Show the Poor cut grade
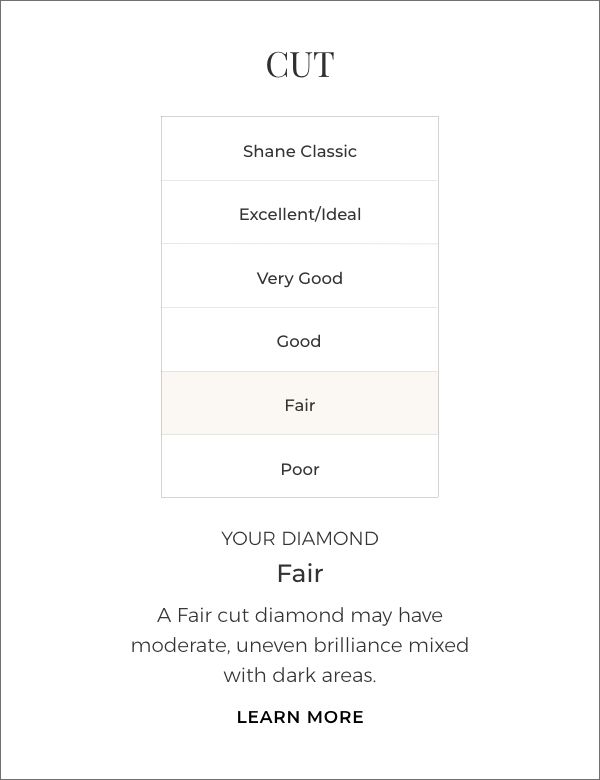The width and height of the screenshot is (600, 780). (300, 468)
